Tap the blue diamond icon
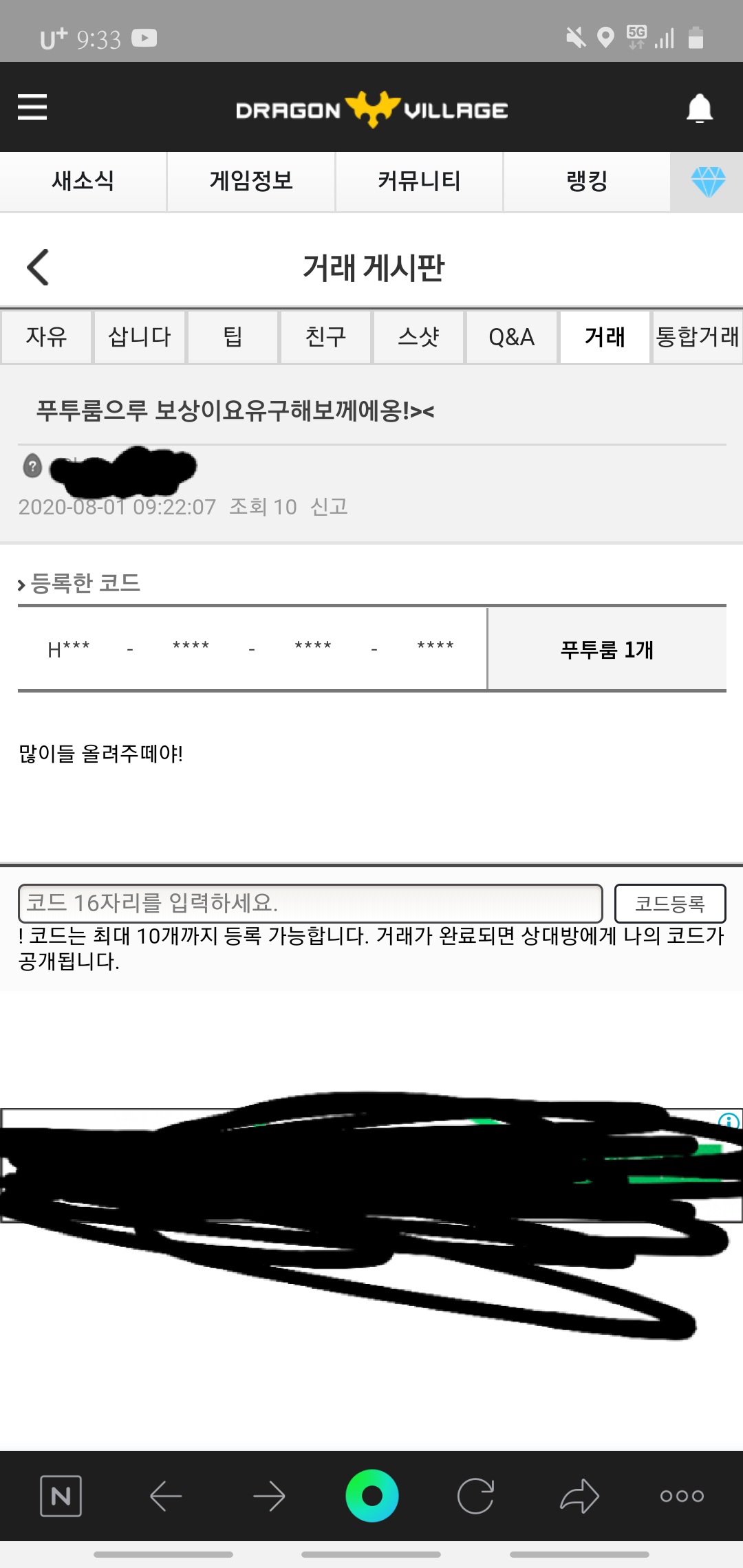Image resolution: width=743 pixels, height=1568 pixels. point(708,182)
